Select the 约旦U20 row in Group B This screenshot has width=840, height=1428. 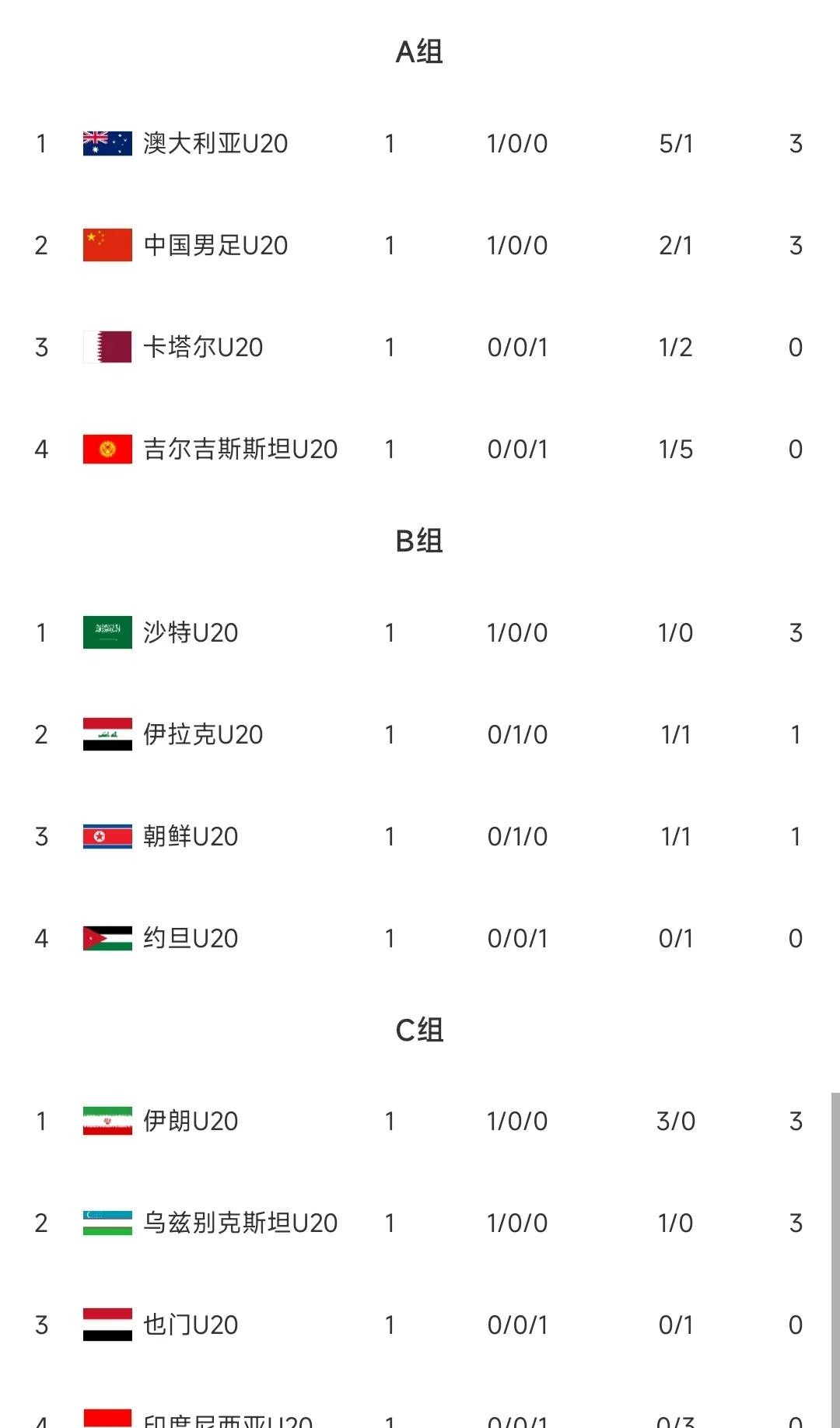pos(420,939)
